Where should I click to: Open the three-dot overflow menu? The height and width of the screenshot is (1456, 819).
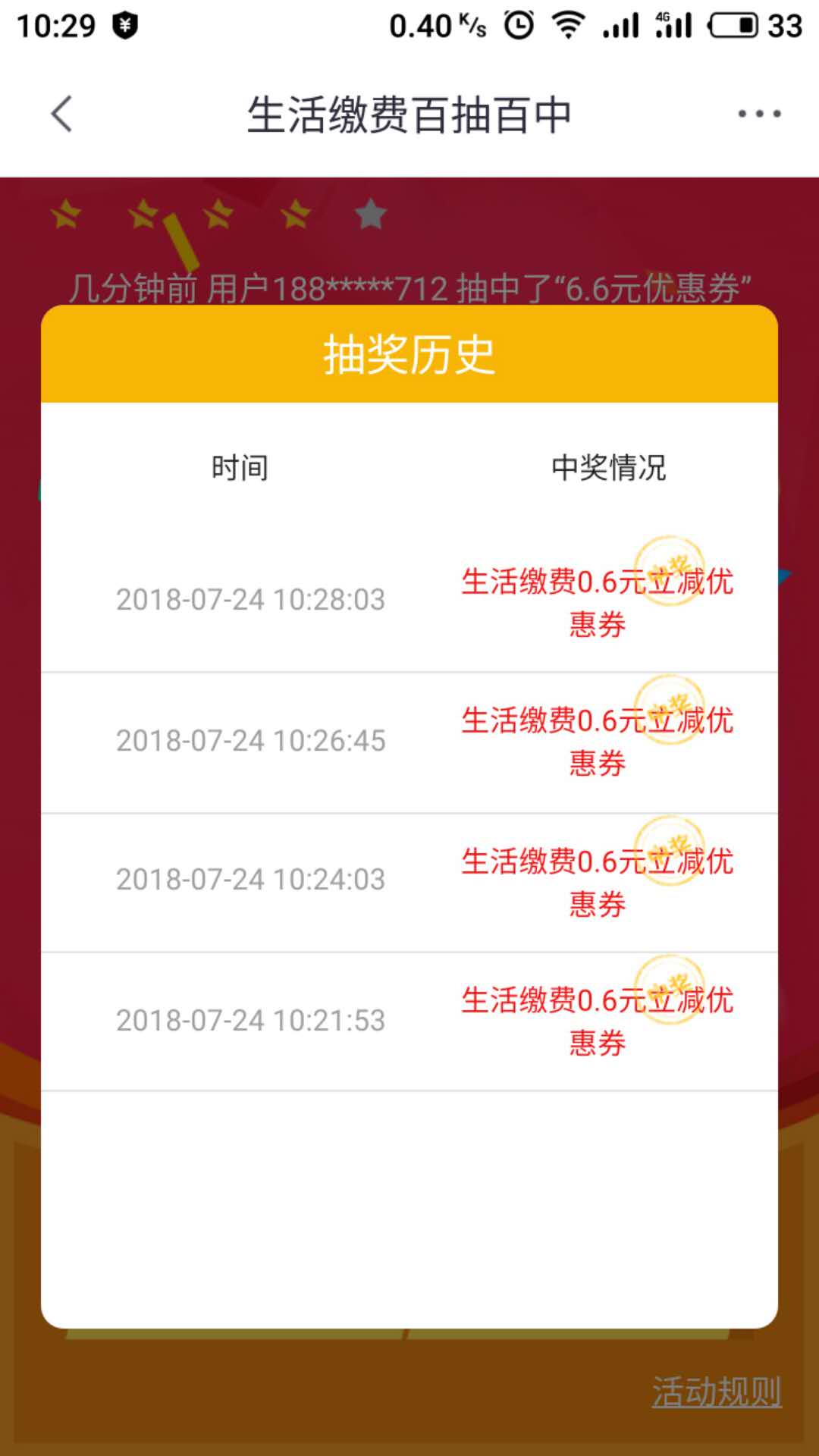(x=759, y=115)
